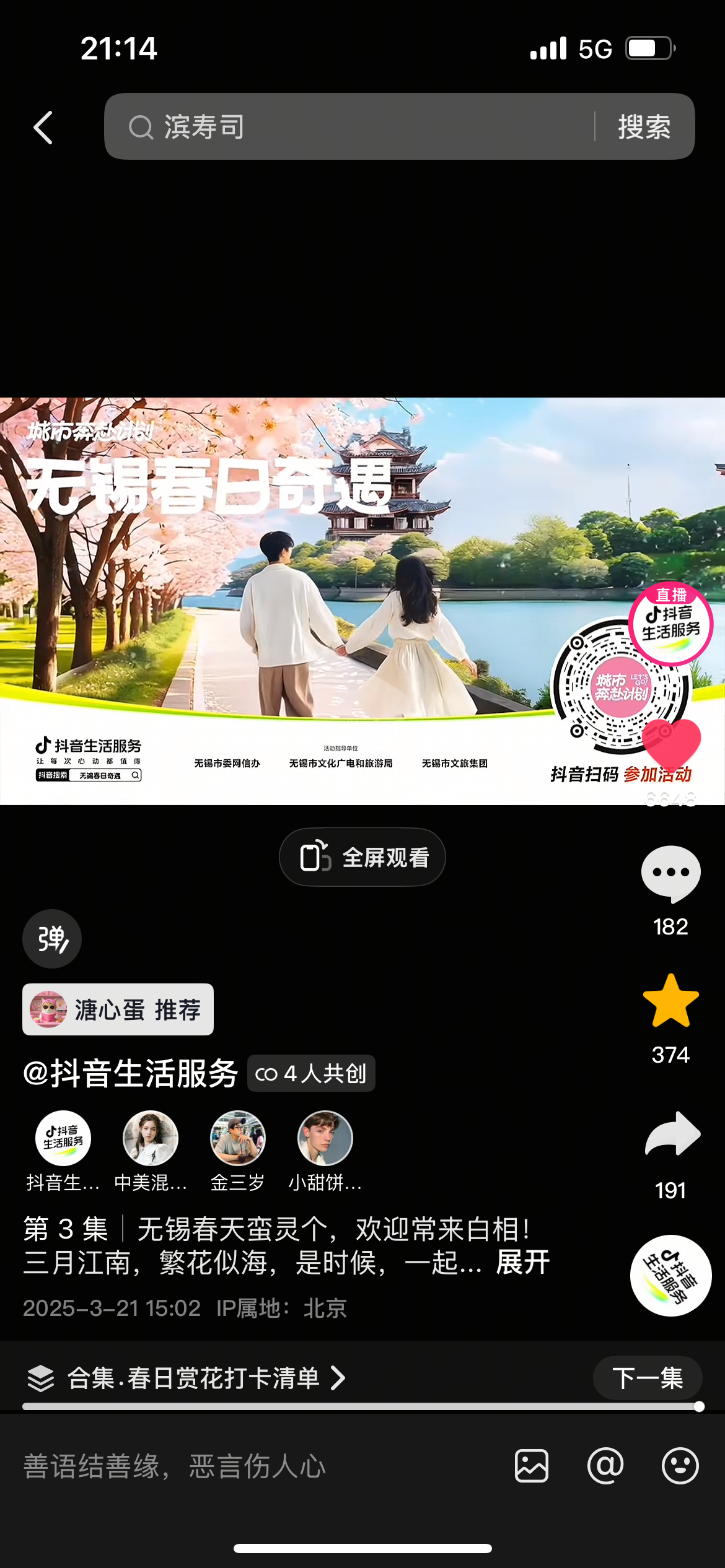Play the next episode with 下一集
The width and height of the screenshot is (725, 1568).
[648, 1378]
